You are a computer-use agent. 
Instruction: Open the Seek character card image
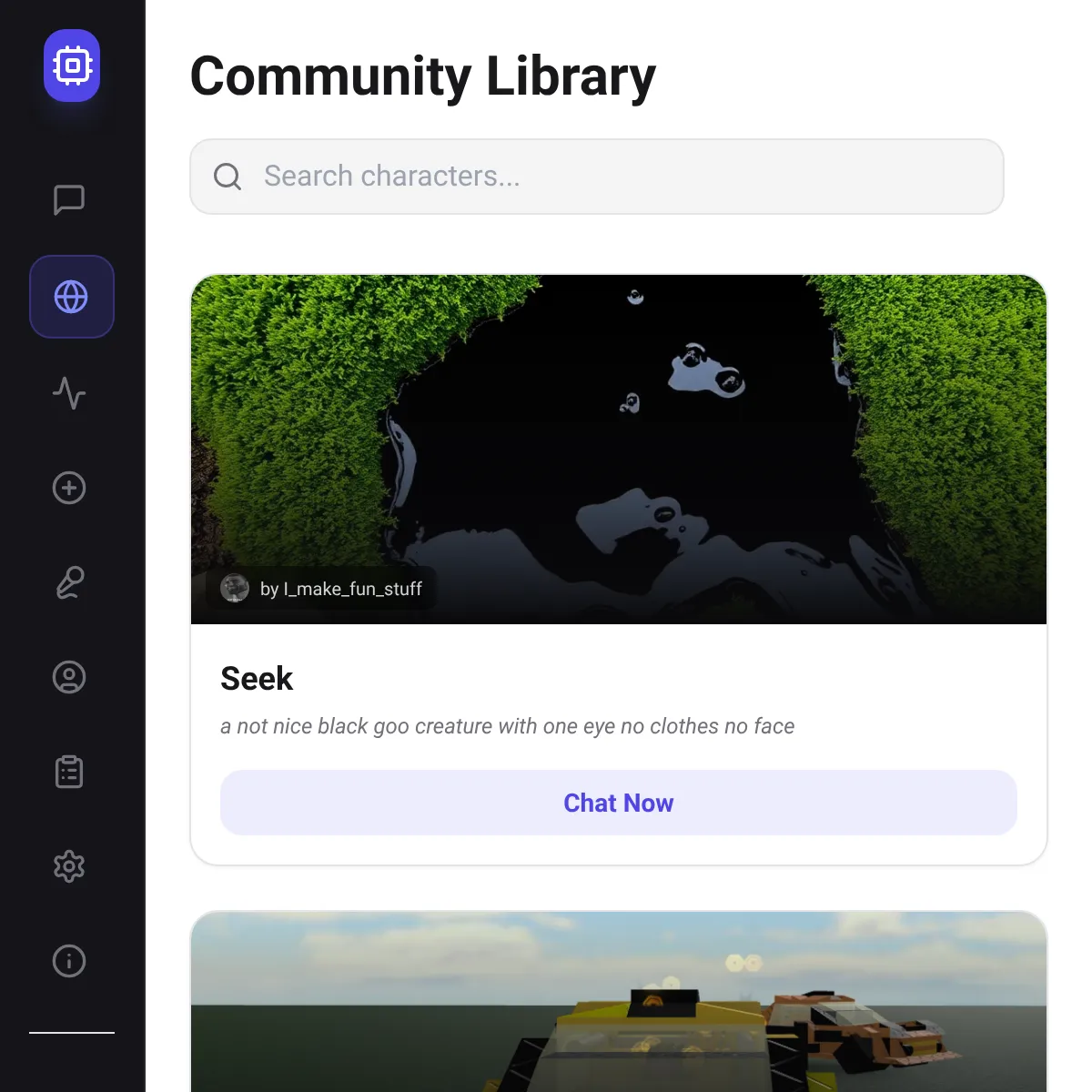pyautogui.click(x=619, y=450)
